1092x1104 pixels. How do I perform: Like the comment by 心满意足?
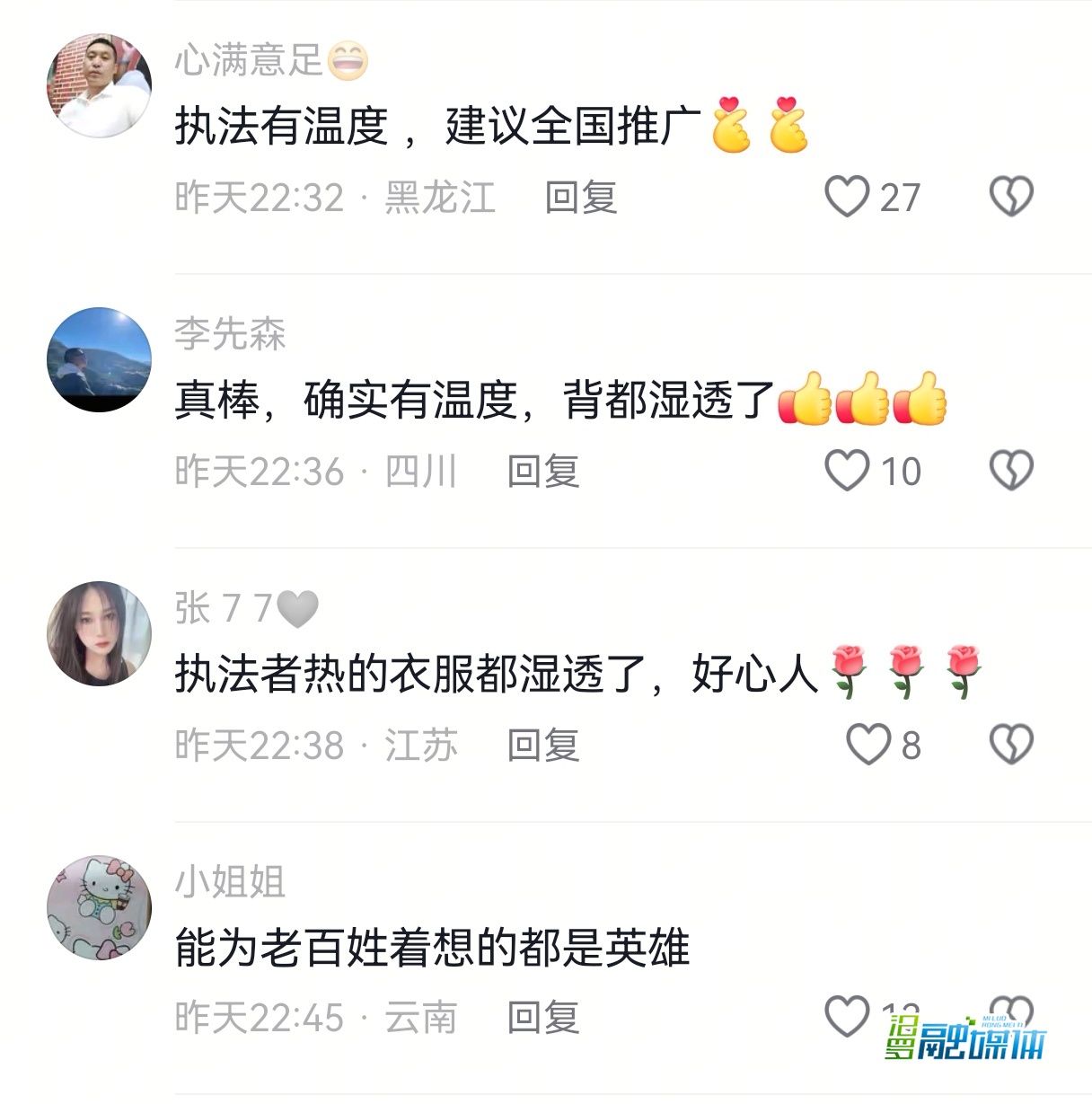pos(847,197)
